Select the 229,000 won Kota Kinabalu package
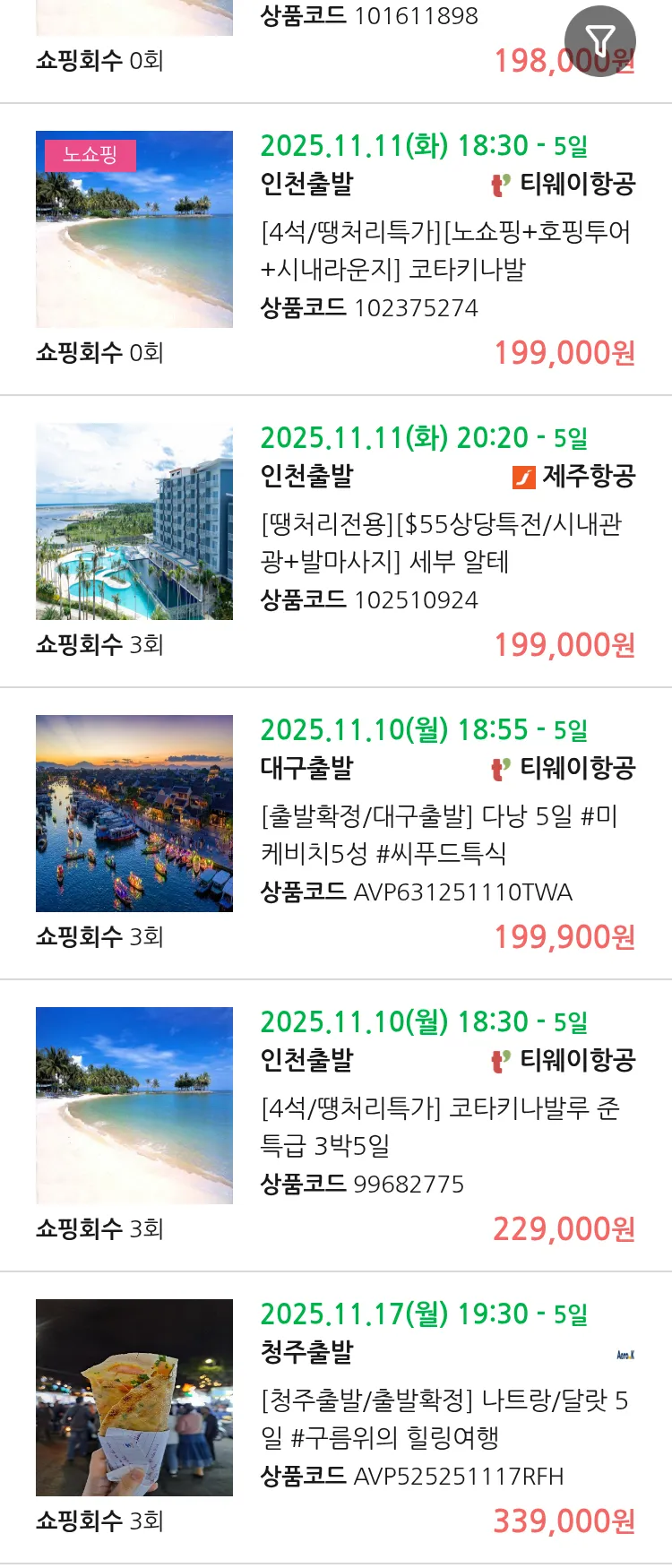 click(x=440, y=1126)
